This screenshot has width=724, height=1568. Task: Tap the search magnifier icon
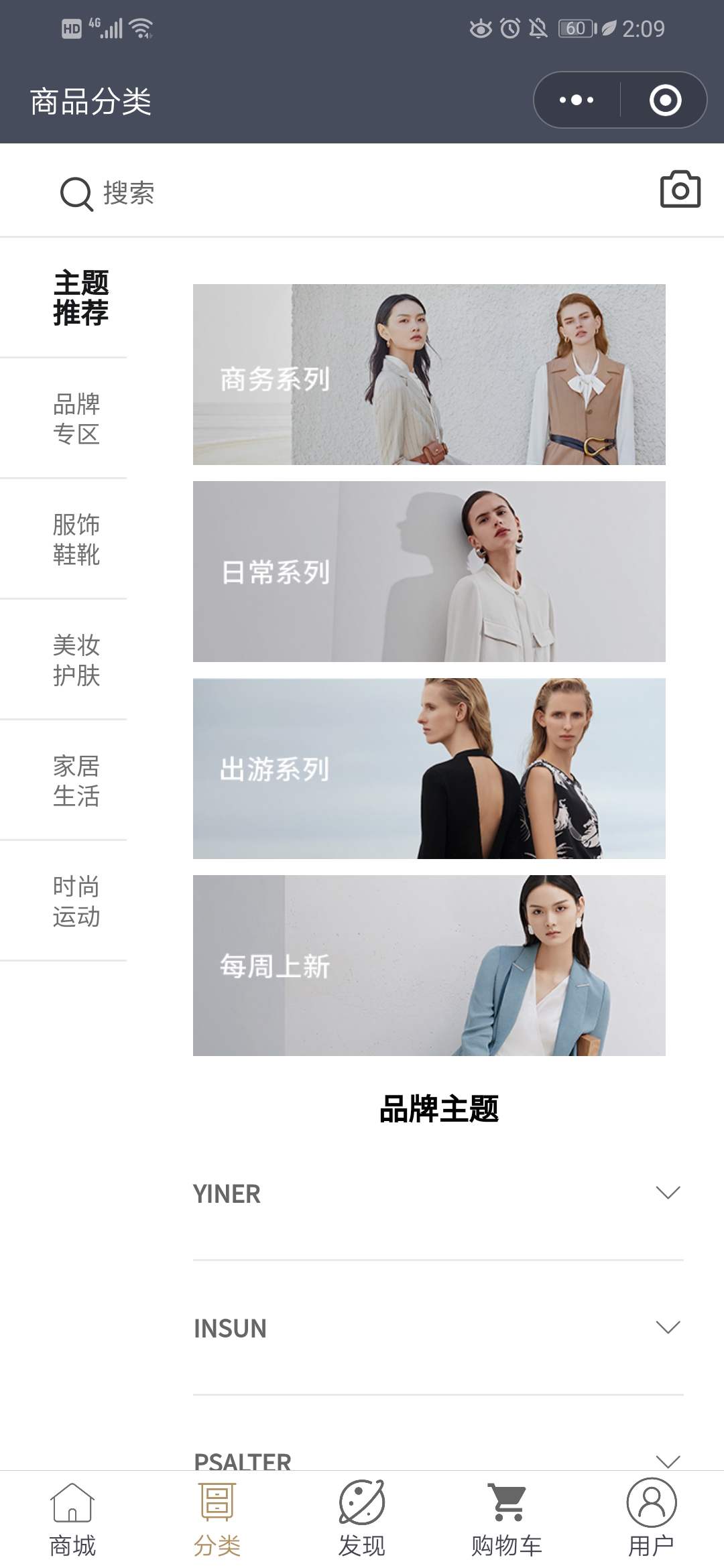click(x=76, y=192)
